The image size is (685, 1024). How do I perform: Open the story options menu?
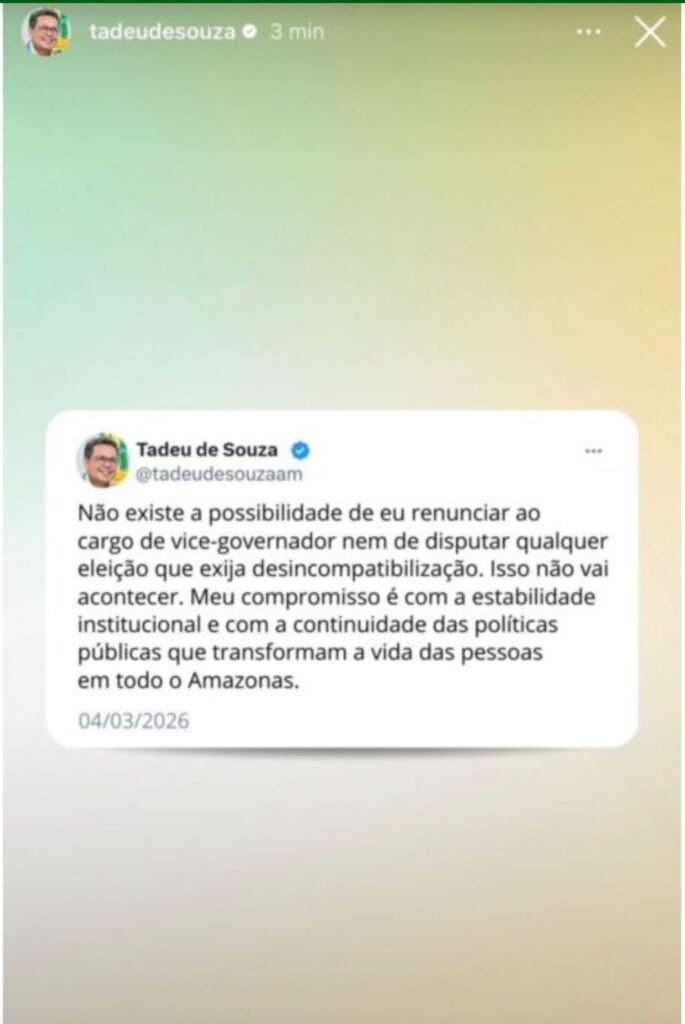coord(589,32)
